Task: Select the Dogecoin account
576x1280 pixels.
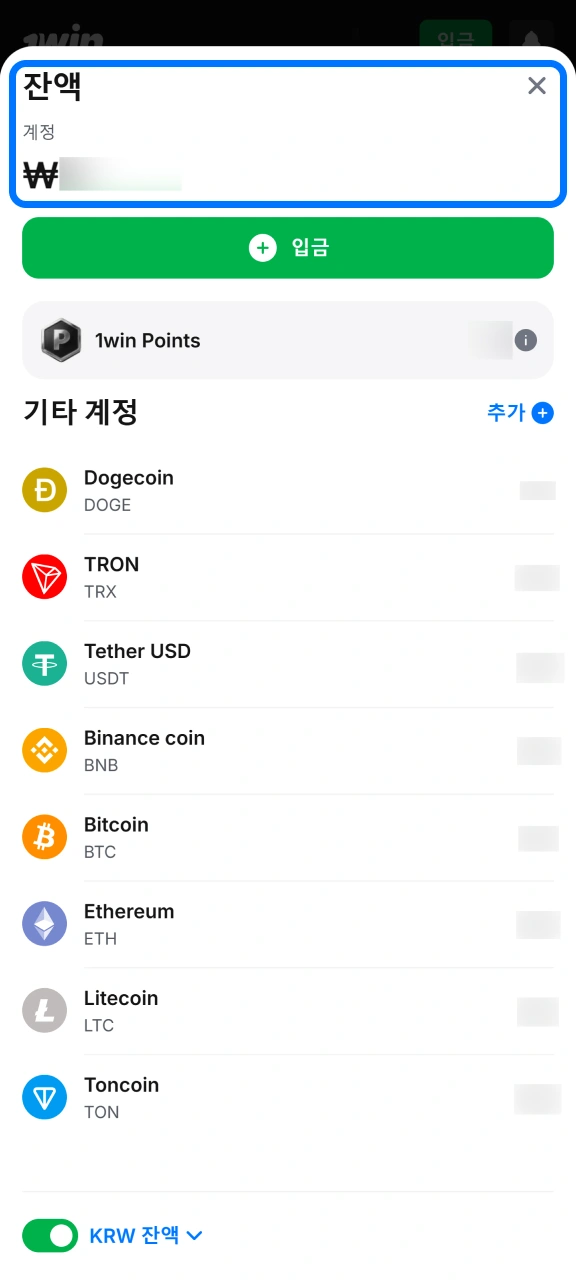Action: click(x=288, y=491)
